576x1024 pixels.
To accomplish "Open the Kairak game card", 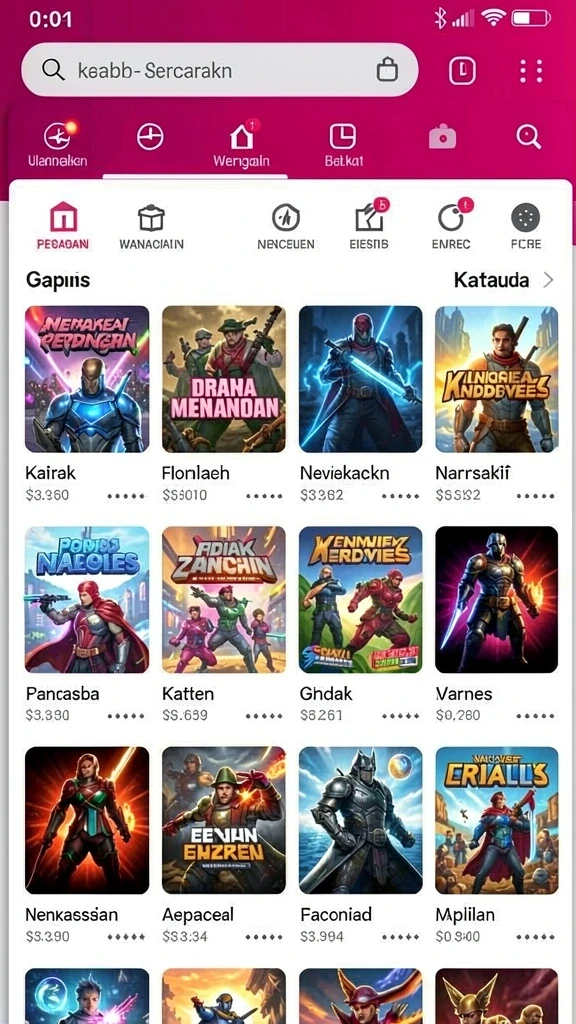I will pos(87,404).
